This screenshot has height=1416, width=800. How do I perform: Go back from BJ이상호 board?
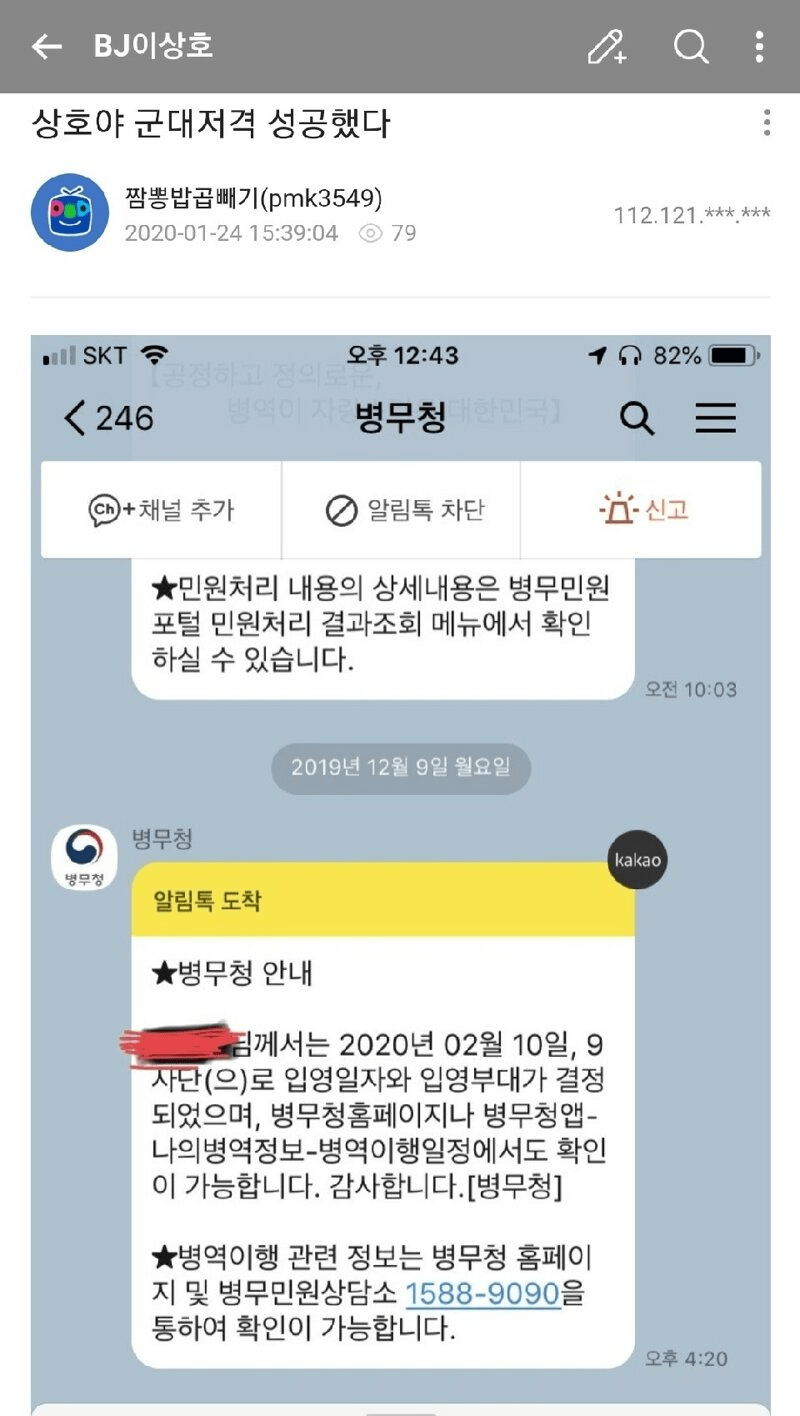click(x=46, y=46)
